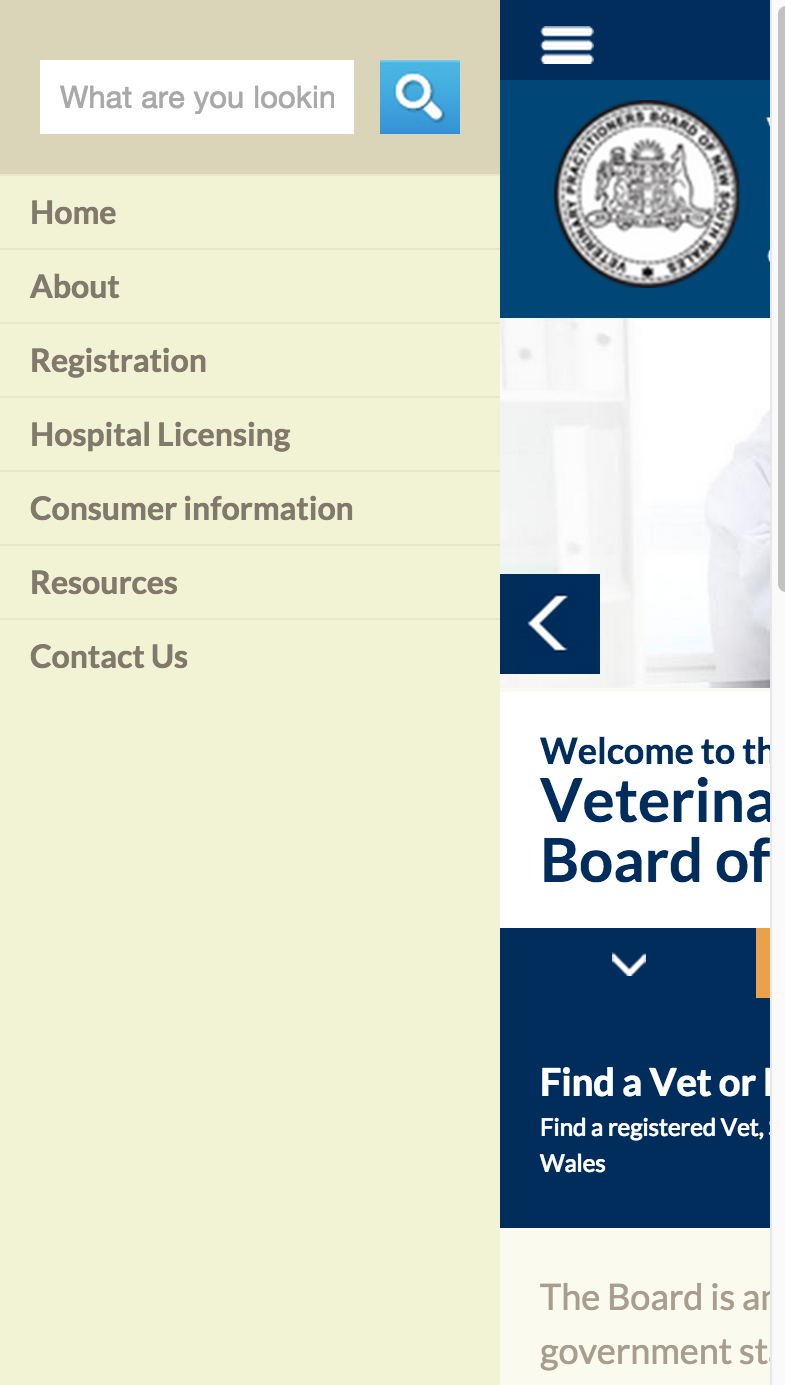Close the drawer with the hamburger icon
The image size is (785, 1385).
[567, 44]
